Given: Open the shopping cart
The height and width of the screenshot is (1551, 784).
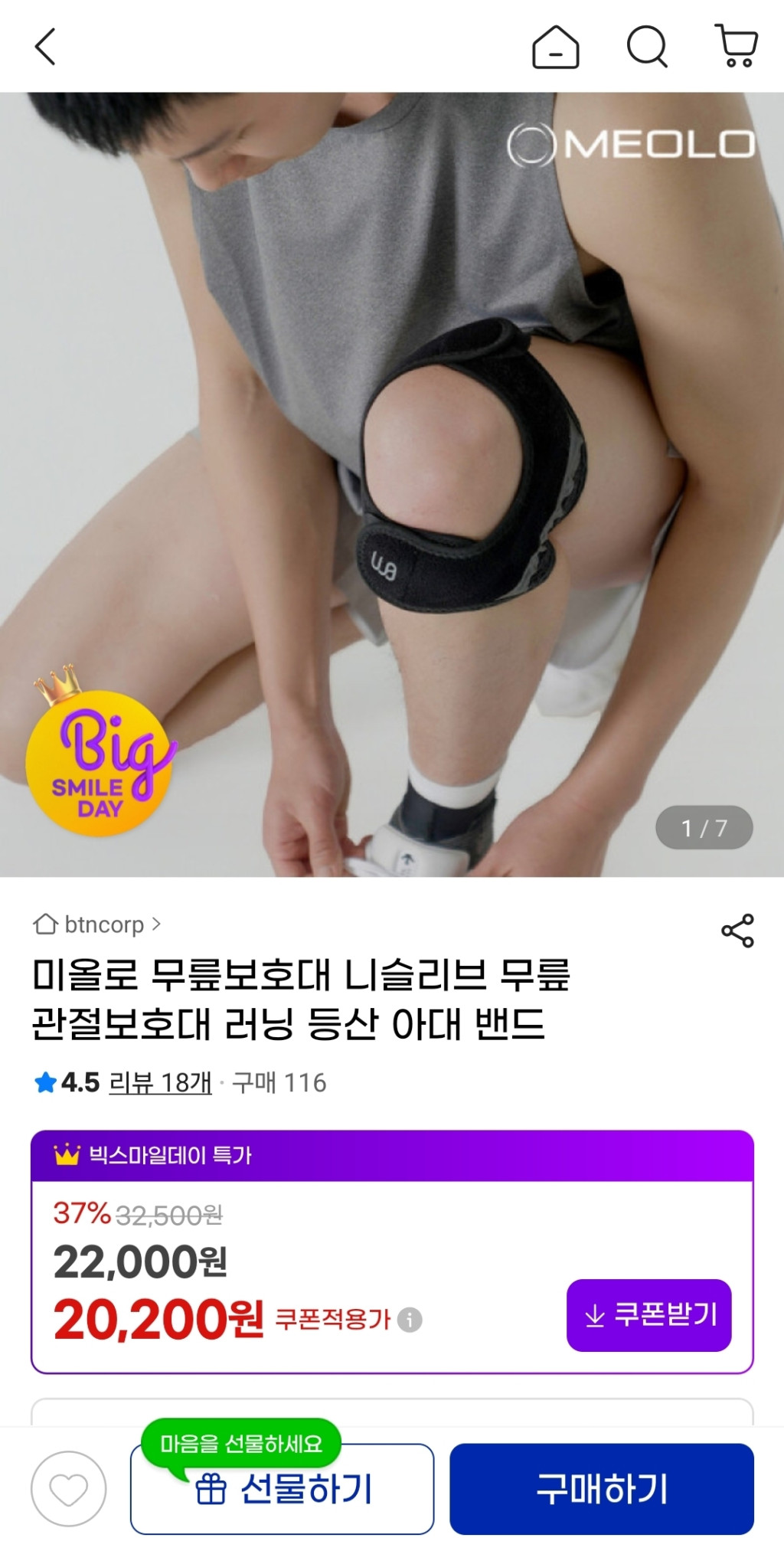Looking at the screenshot, I should tap(737, 46).
